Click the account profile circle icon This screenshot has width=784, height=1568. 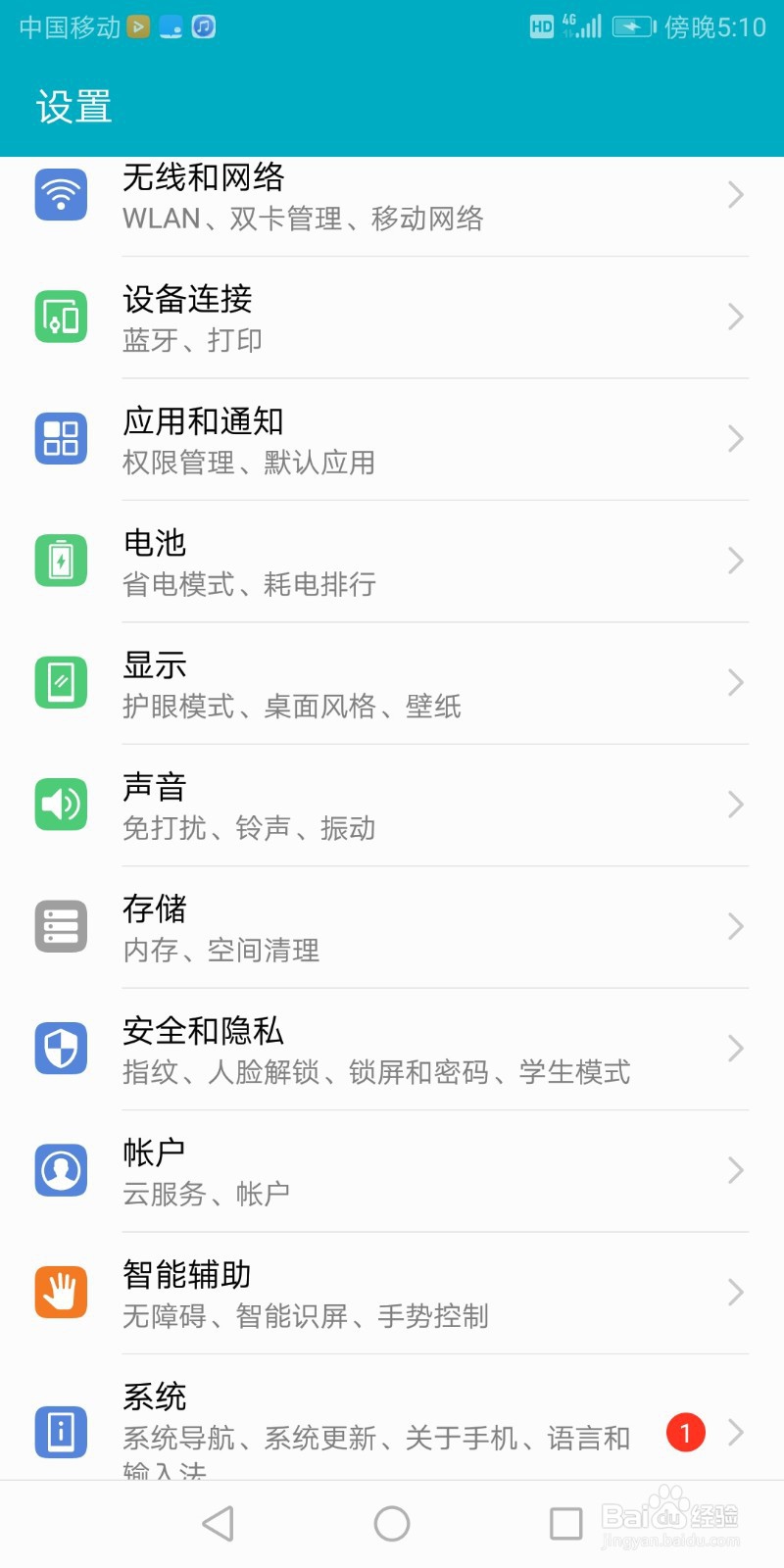click(x=61, y=1170)
